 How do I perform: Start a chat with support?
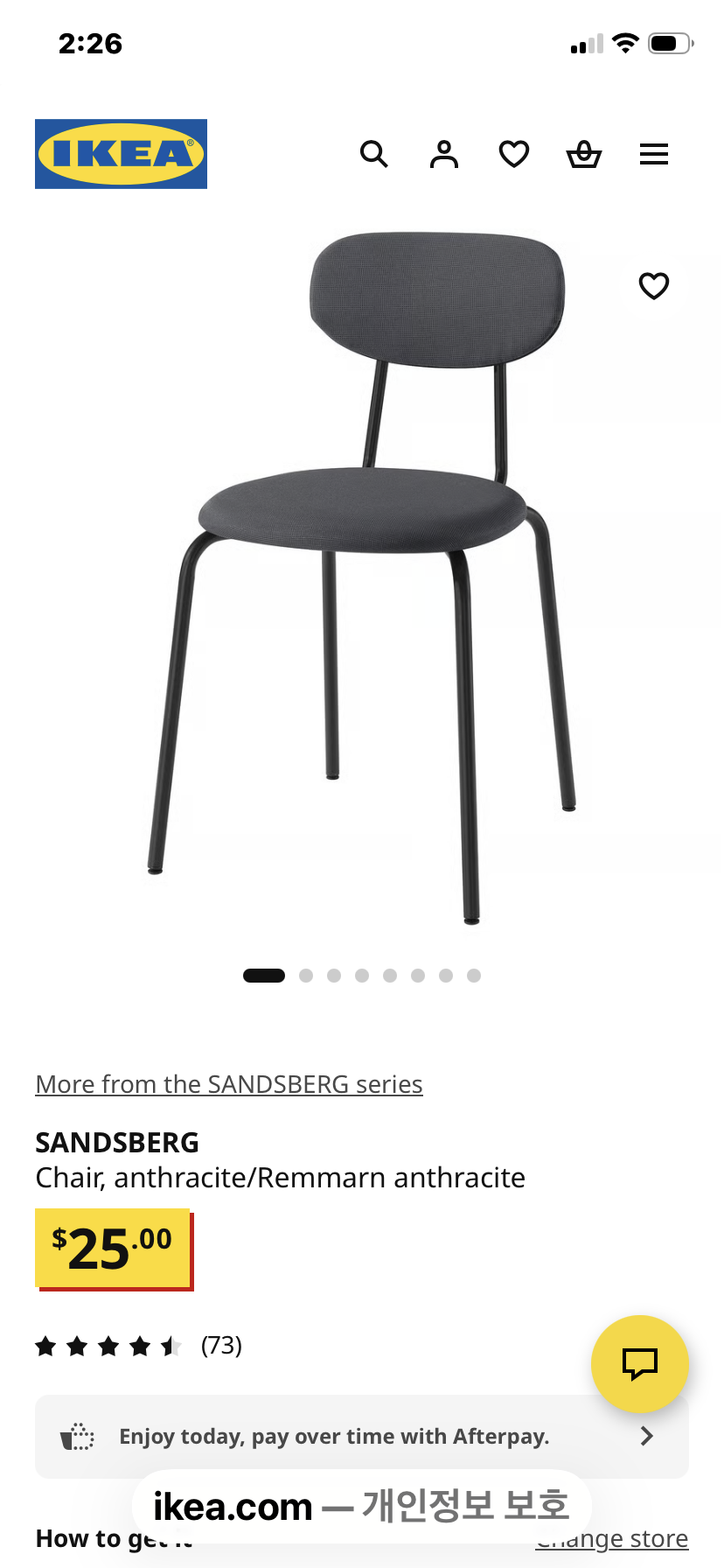(640, 1363)
